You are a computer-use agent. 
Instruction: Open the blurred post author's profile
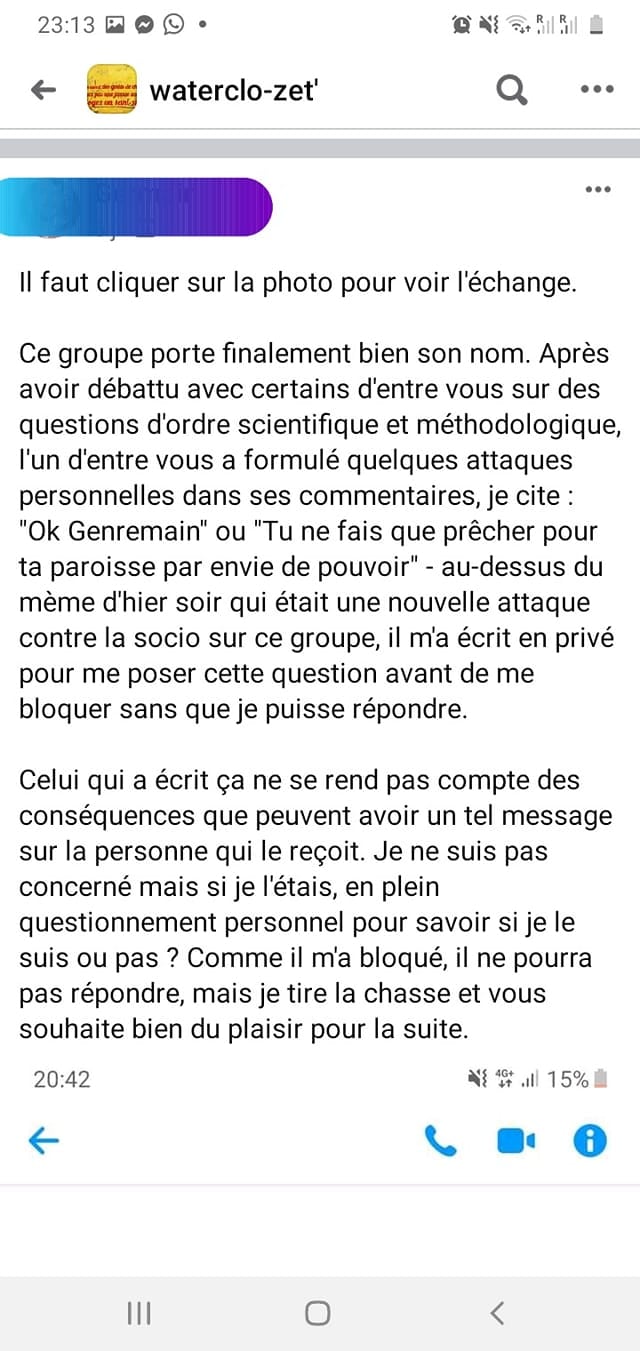pos(136,207)
